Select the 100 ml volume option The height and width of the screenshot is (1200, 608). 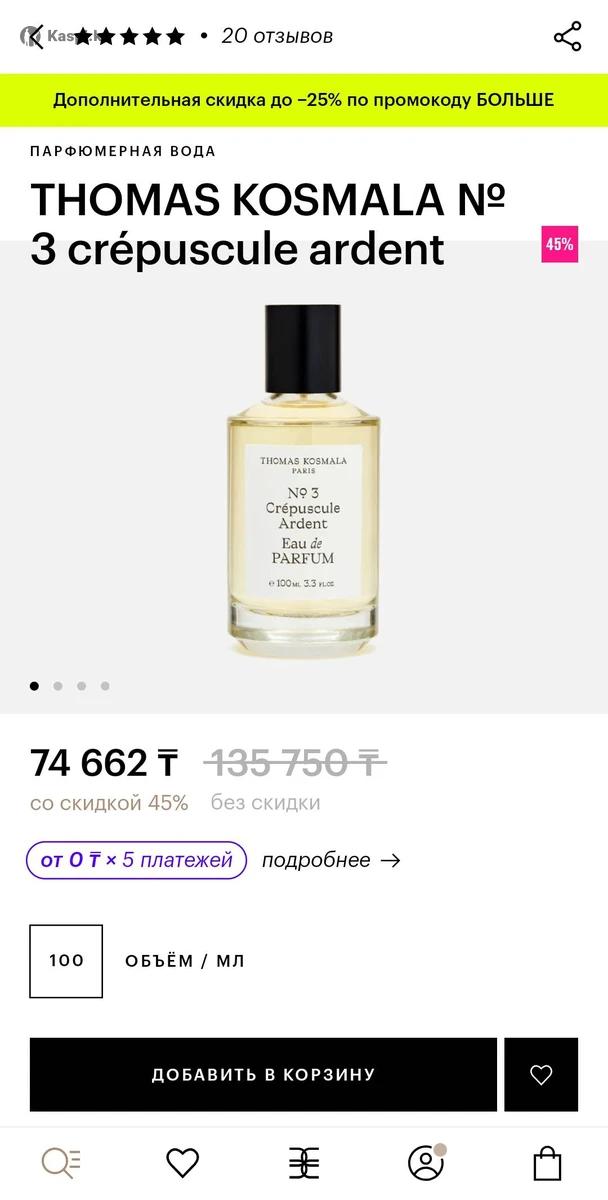coord(66,961)
